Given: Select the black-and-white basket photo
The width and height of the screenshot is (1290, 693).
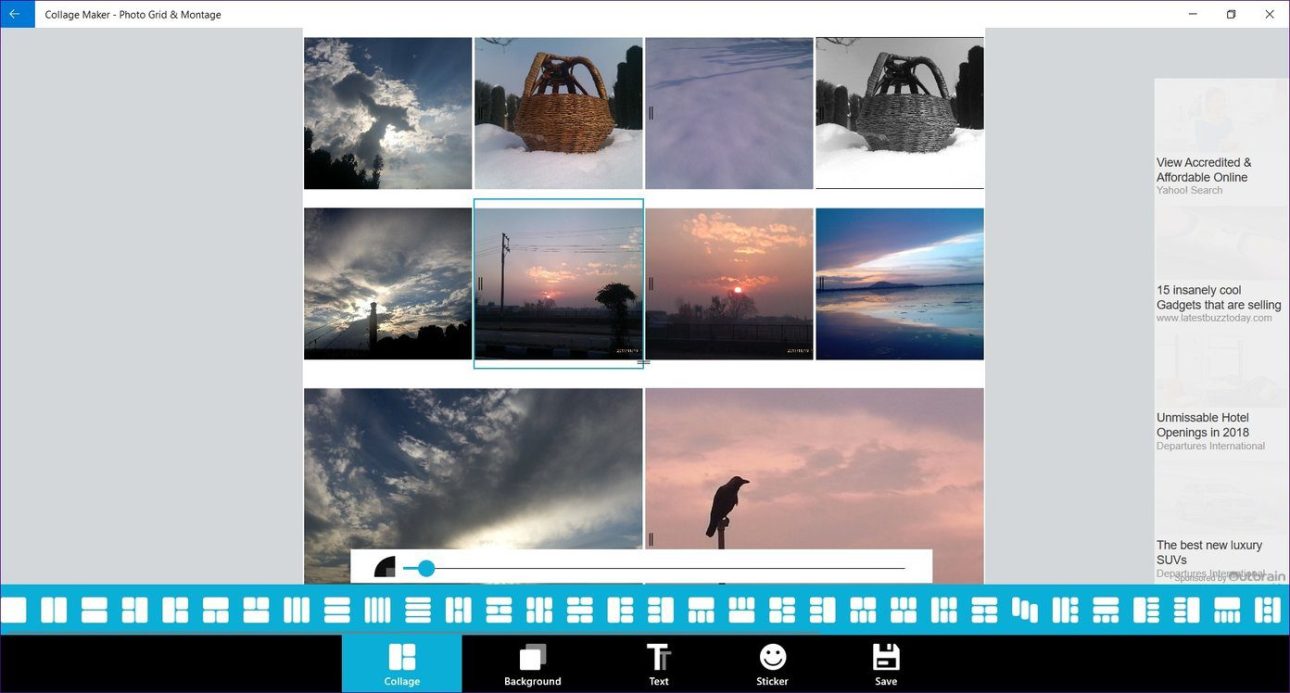Looking at the screenshot, I should pyautogui.click(x=899, y=112).
